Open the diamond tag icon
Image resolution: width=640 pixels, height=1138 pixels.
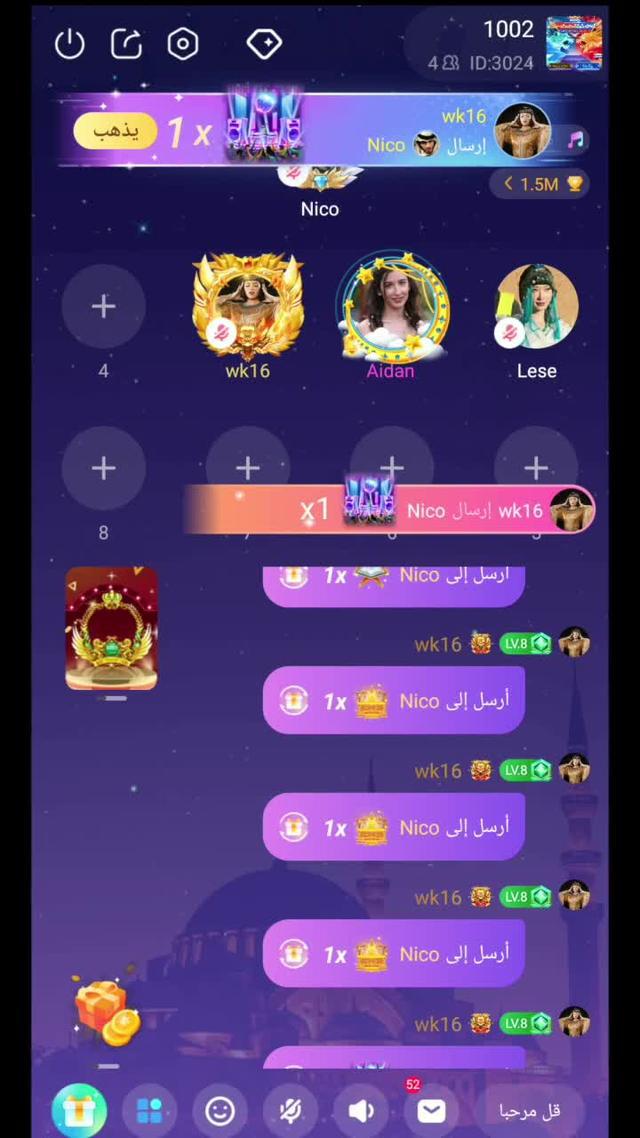coord(264,43)
